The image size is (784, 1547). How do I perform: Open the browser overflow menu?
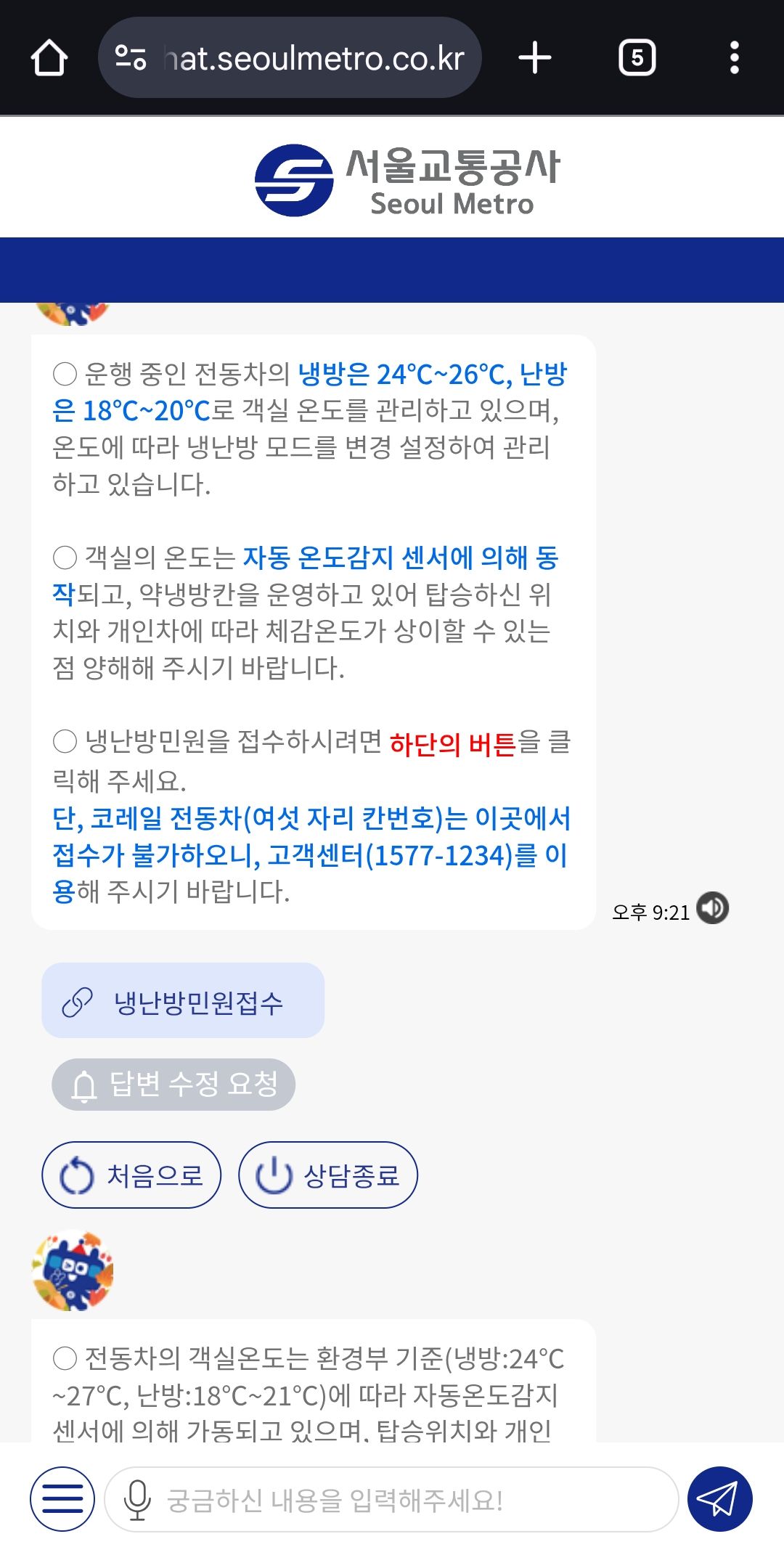click(734, 58)
